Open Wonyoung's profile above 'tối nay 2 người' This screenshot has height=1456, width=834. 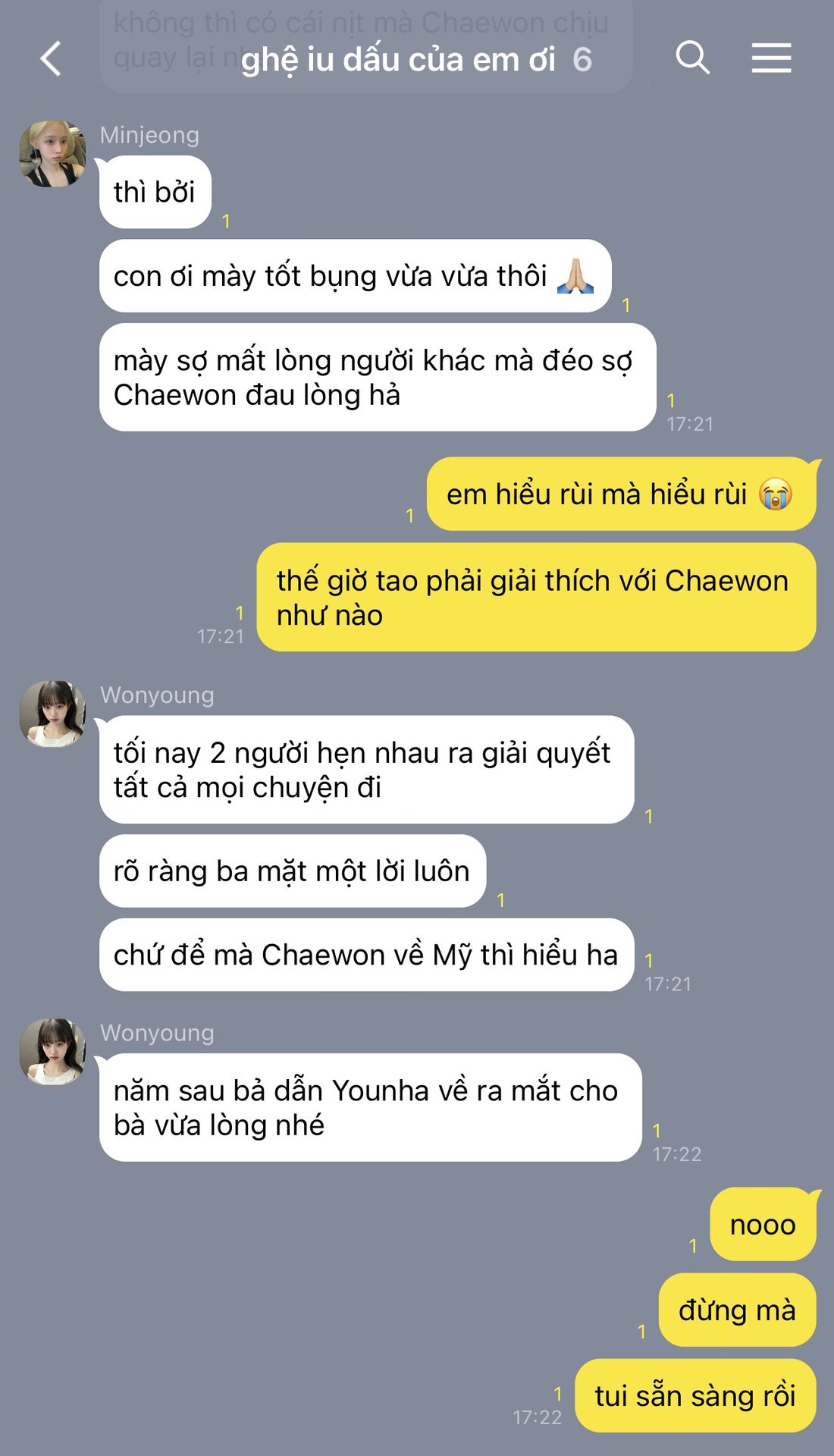click(x=52, y=714)
